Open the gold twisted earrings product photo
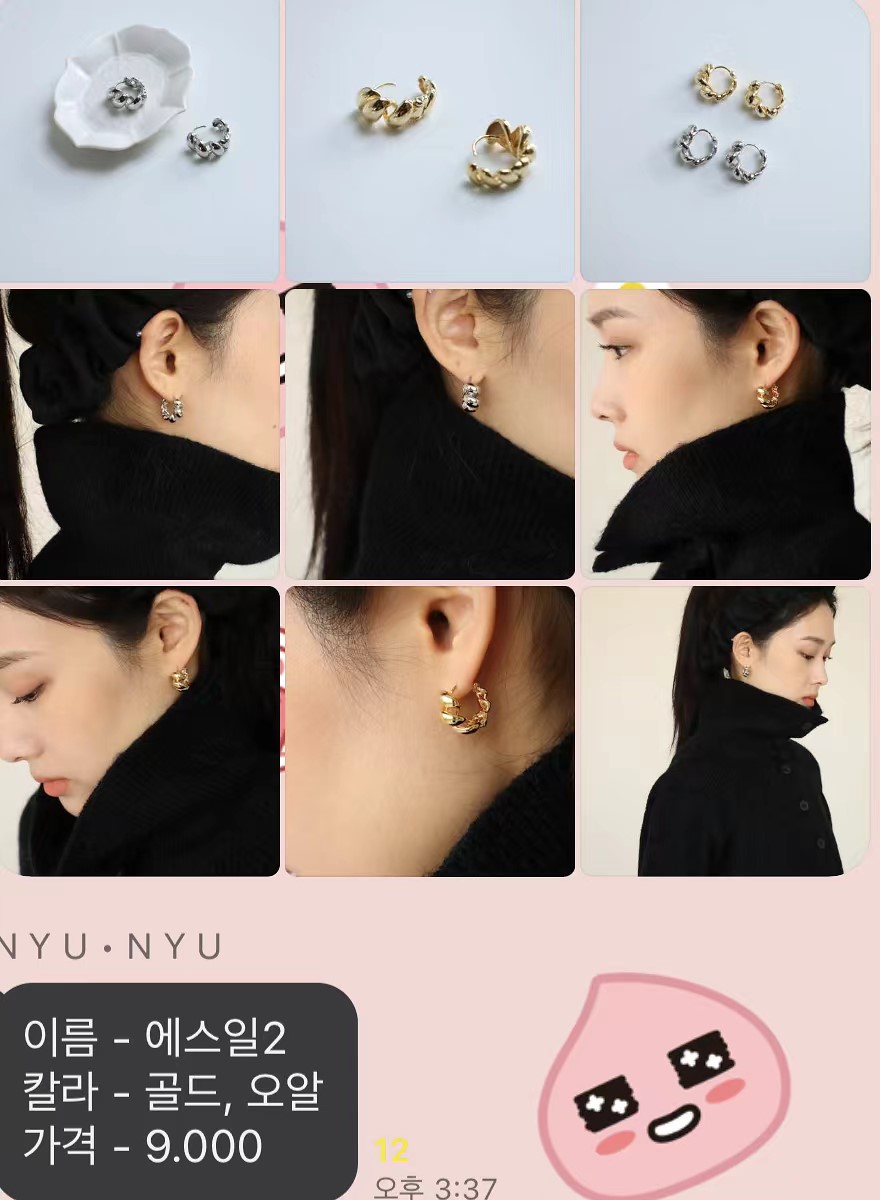This screenshot has width=880, height=1200. (430, 140)
